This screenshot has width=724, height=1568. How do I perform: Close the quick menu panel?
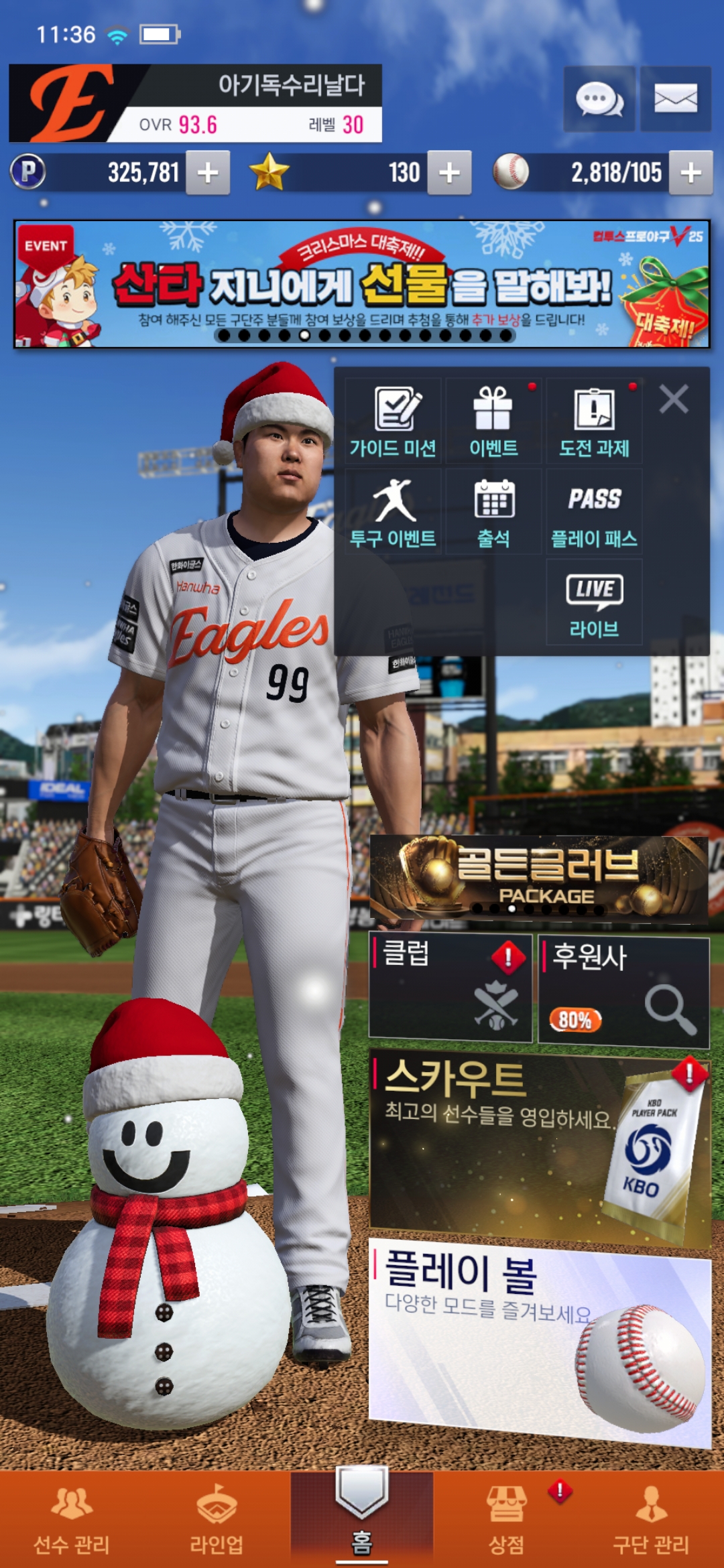point(674,399)
